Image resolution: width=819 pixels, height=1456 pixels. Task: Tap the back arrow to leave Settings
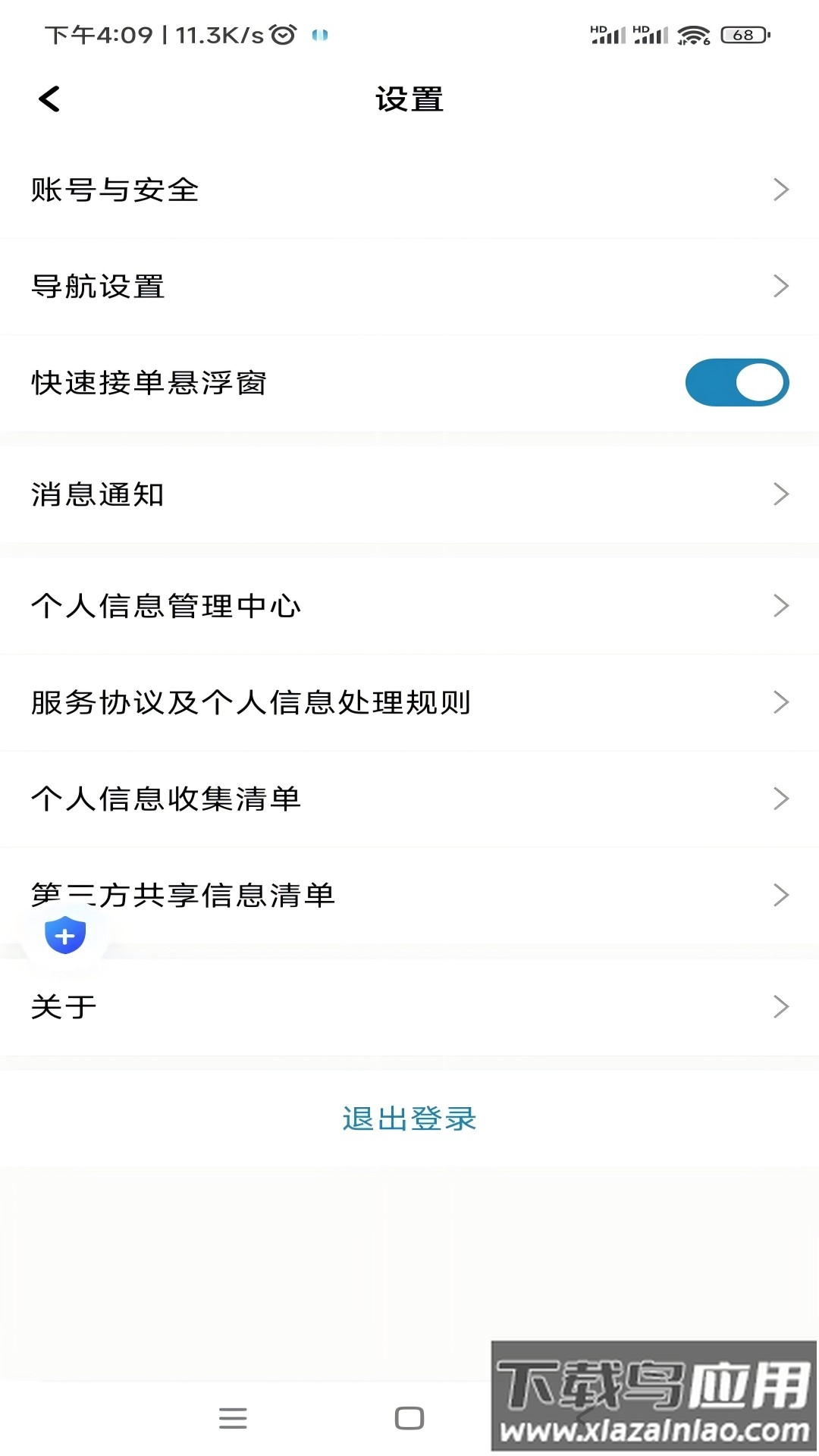pyautogui.click(x=50, y=99)
